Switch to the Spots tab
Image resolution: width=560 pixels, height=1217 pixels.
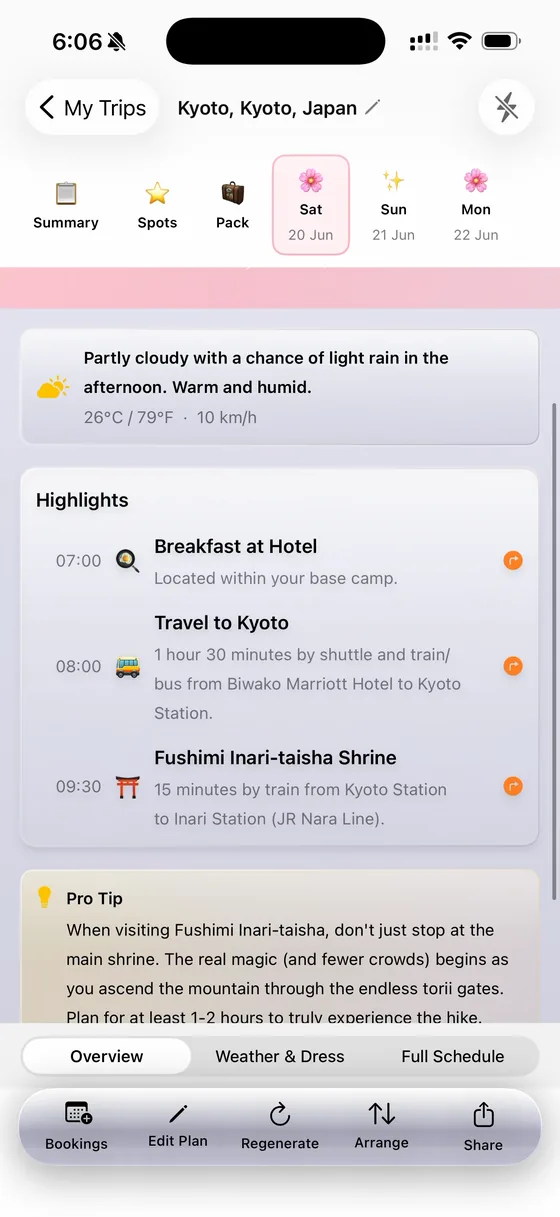tap(157, 205)
